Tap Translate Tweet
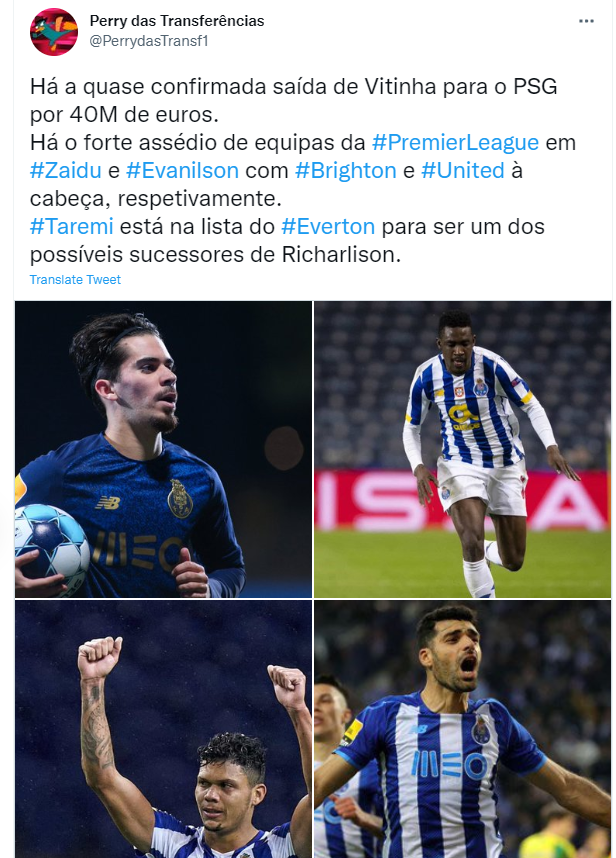 coord(75,279)
